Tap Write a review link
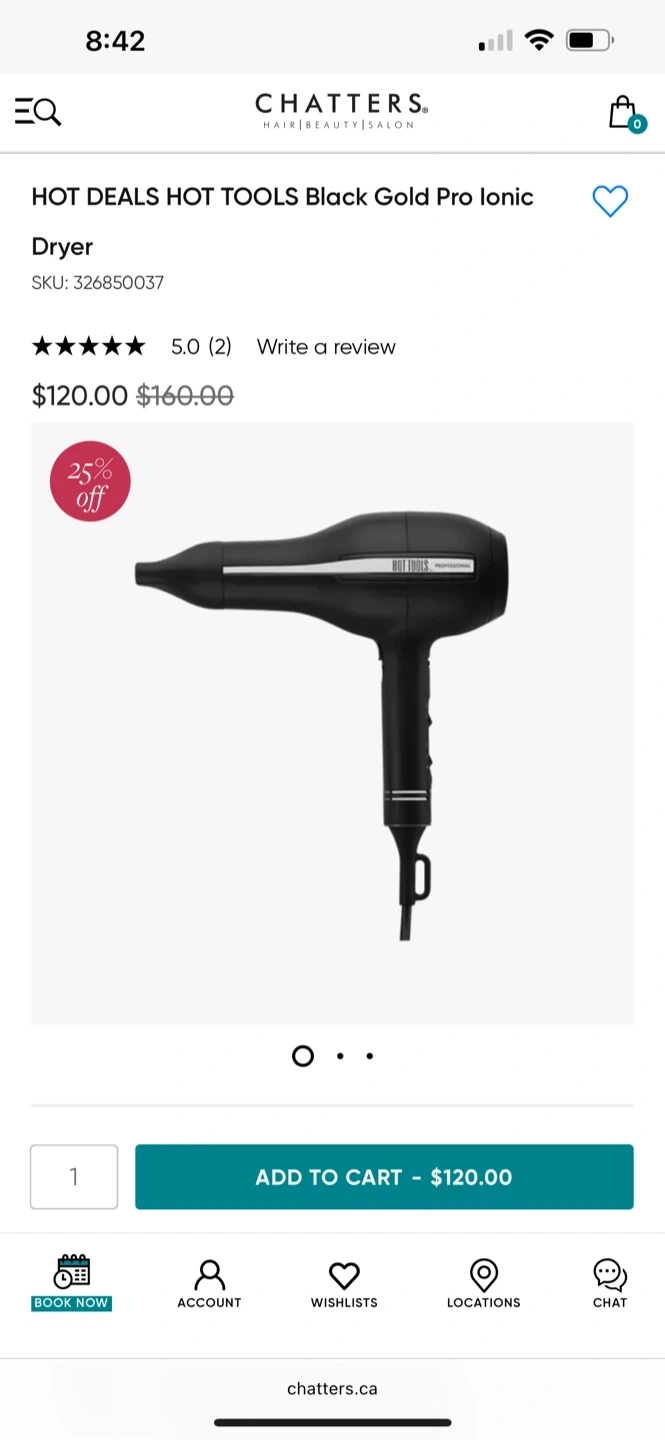Screen dimensions: 665x1440 (326, 347)
